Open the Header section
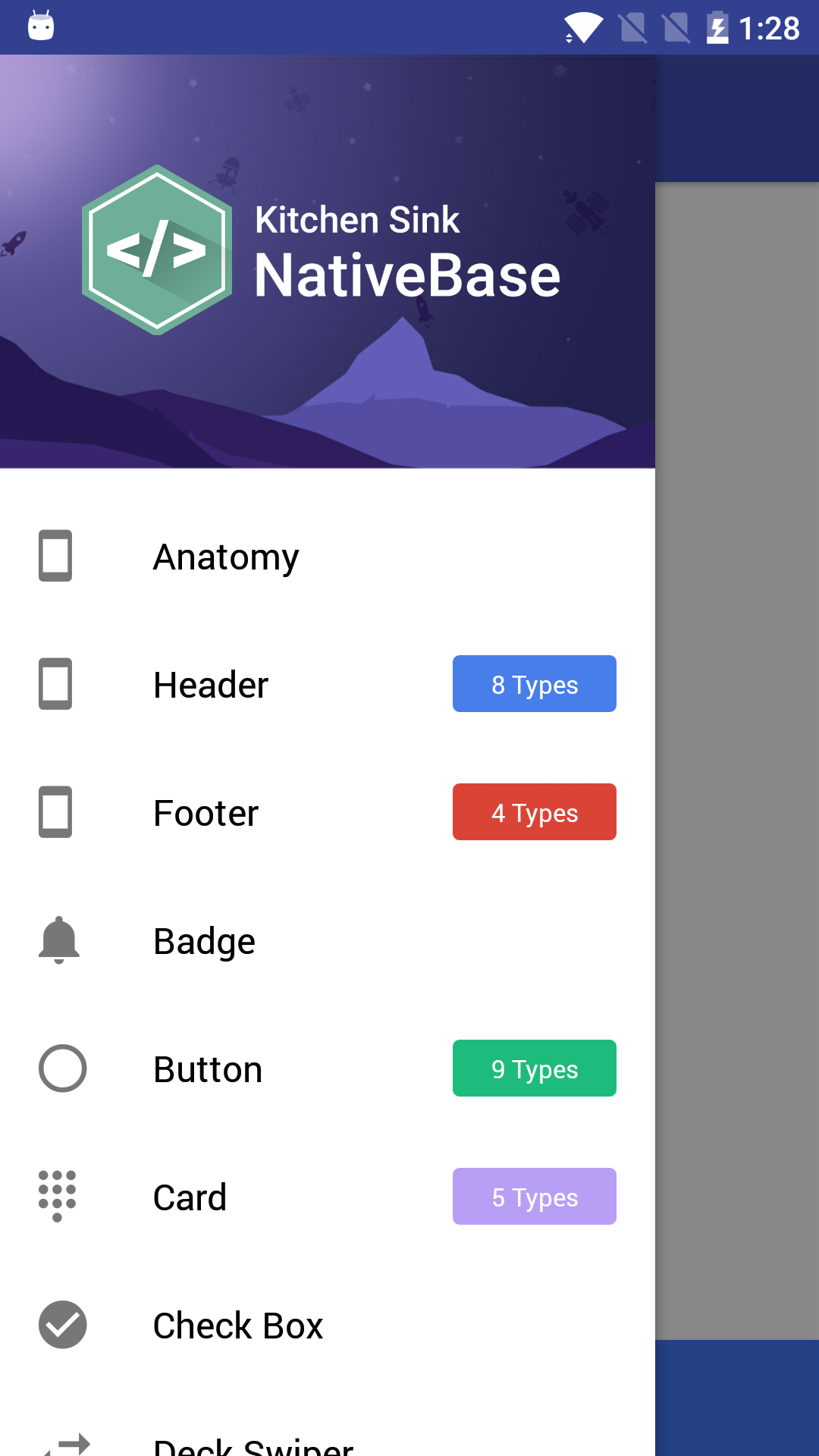The width and height of the screenshot is (819, 1456). point(211,685)
